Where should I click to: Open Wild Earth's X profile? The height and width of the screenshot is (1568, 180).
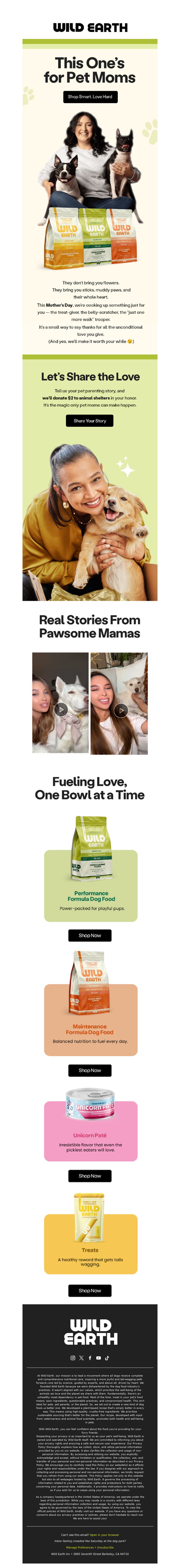(x=81, y=1357)
